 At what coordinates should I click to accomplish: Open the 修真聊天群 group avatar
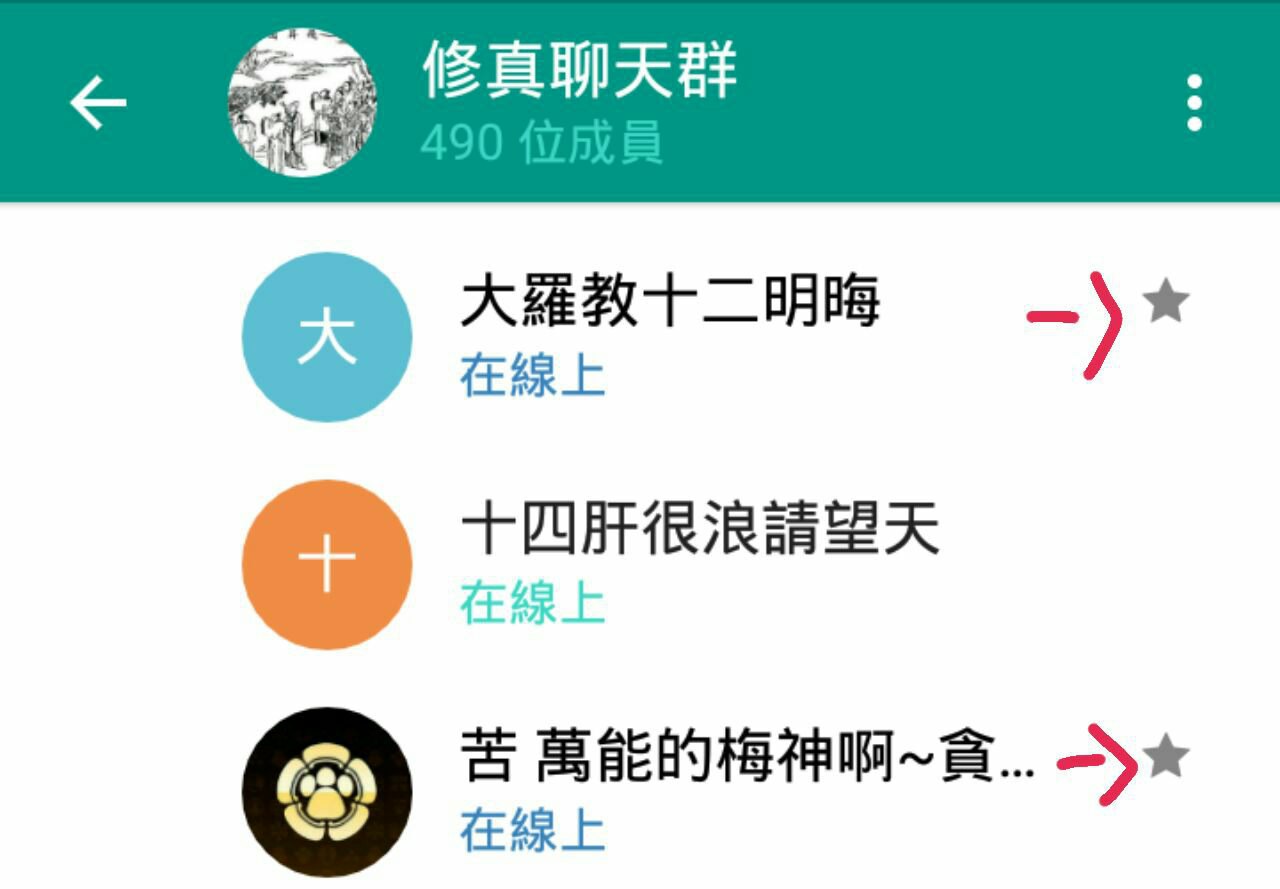(302, 103)
